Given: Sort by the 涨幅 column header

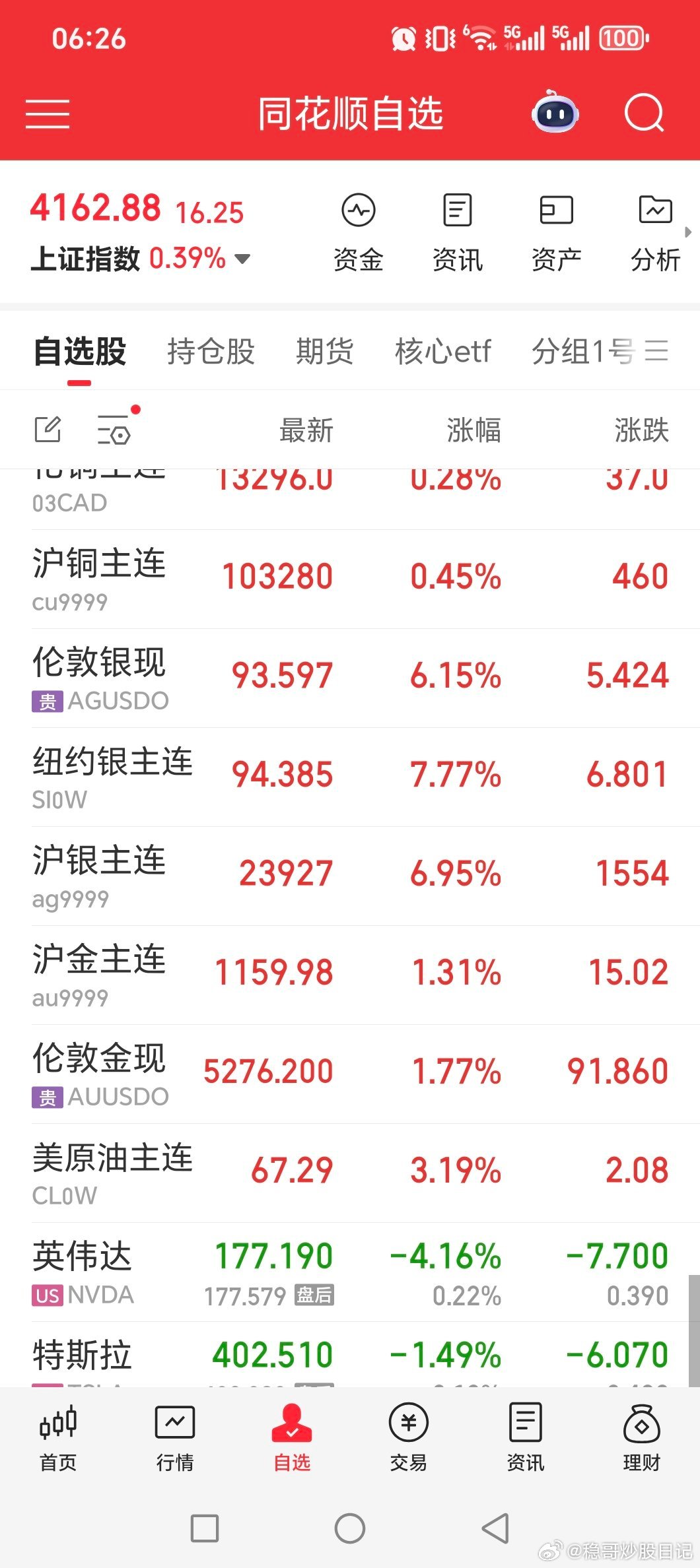Looking at the screenshot, I should 473,430.
